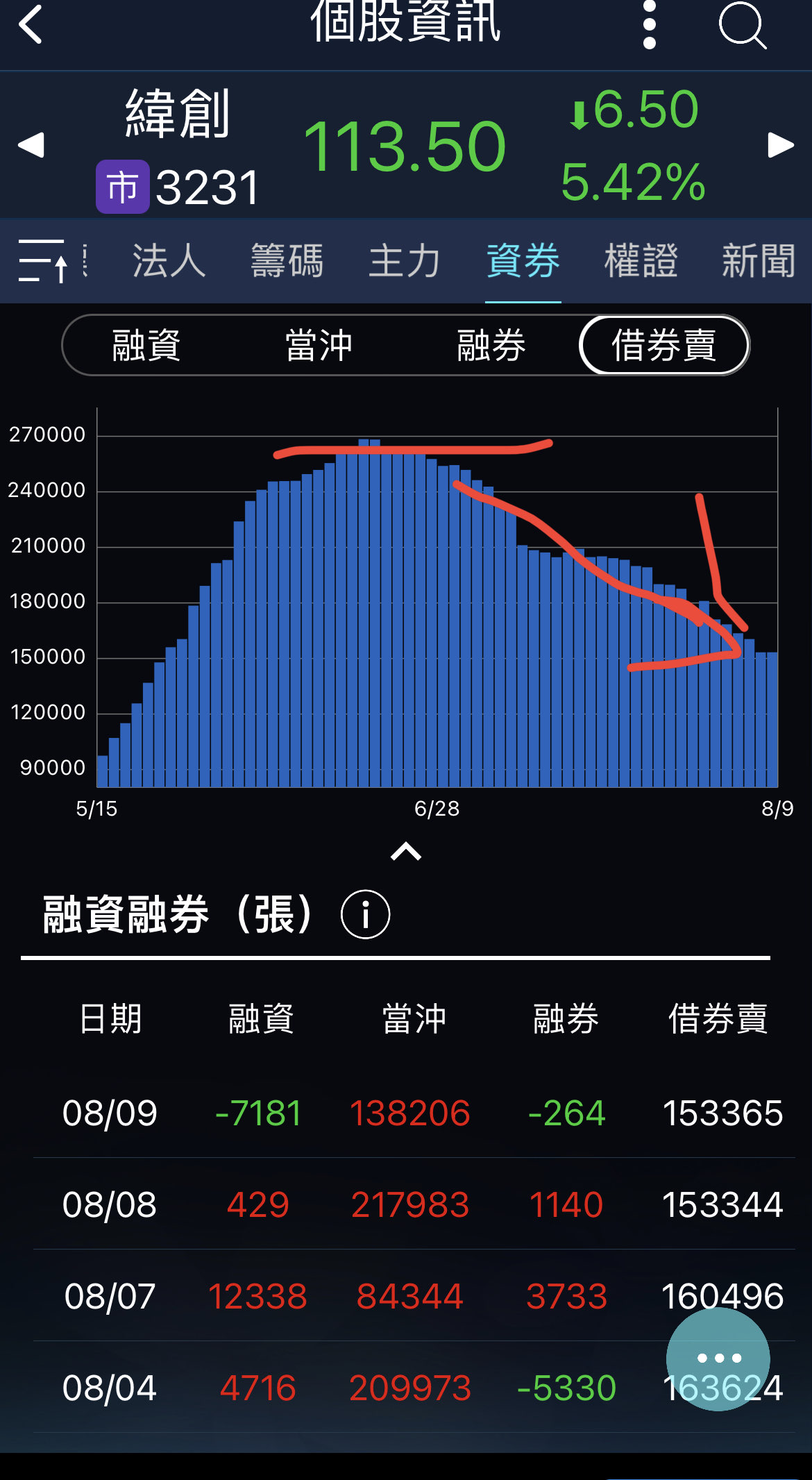Switch to the 籌碼 tab
The height and width of the screenshot is (1480, 812).
287,261
